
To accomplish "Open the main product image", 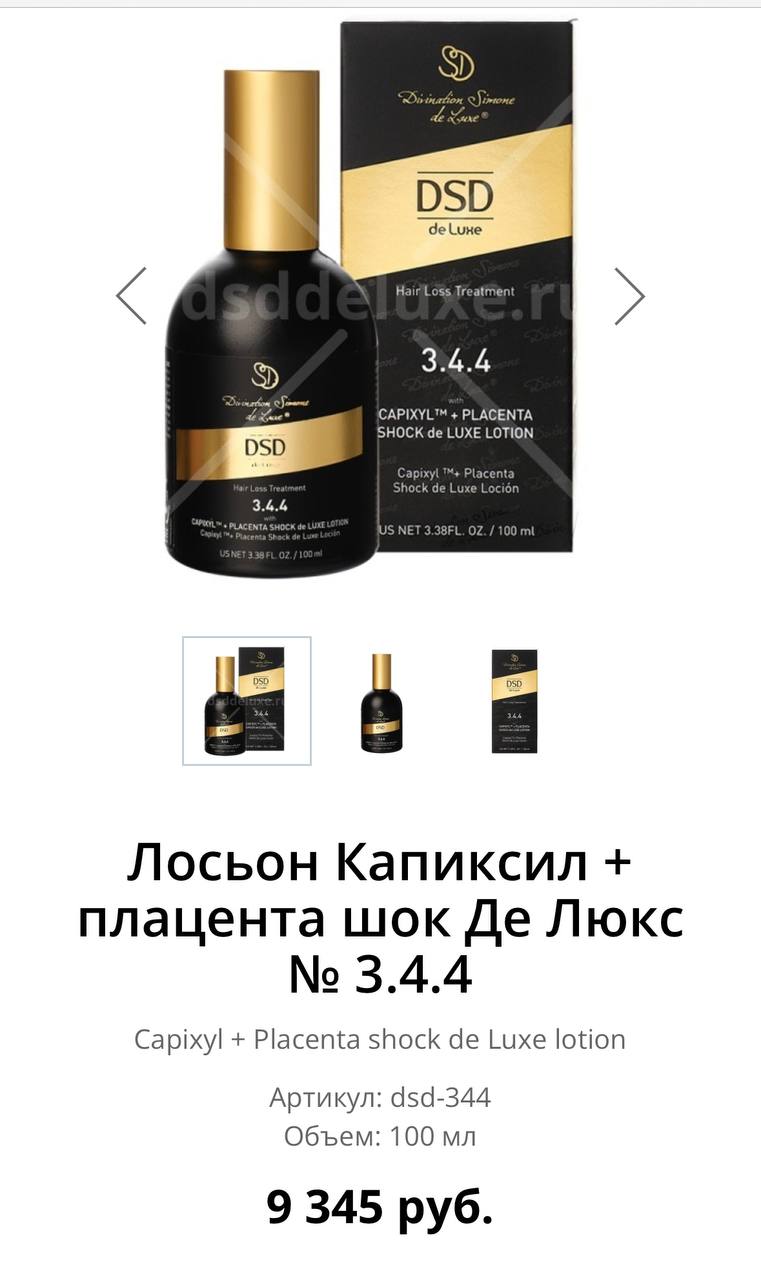I will pos(380,296).
